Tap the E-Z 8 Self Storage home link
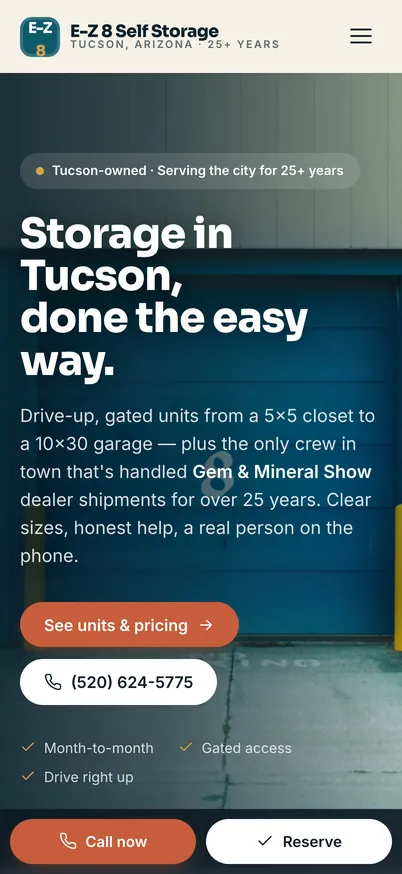The height and width of the screenshot is (874, 402). point(149,37)
